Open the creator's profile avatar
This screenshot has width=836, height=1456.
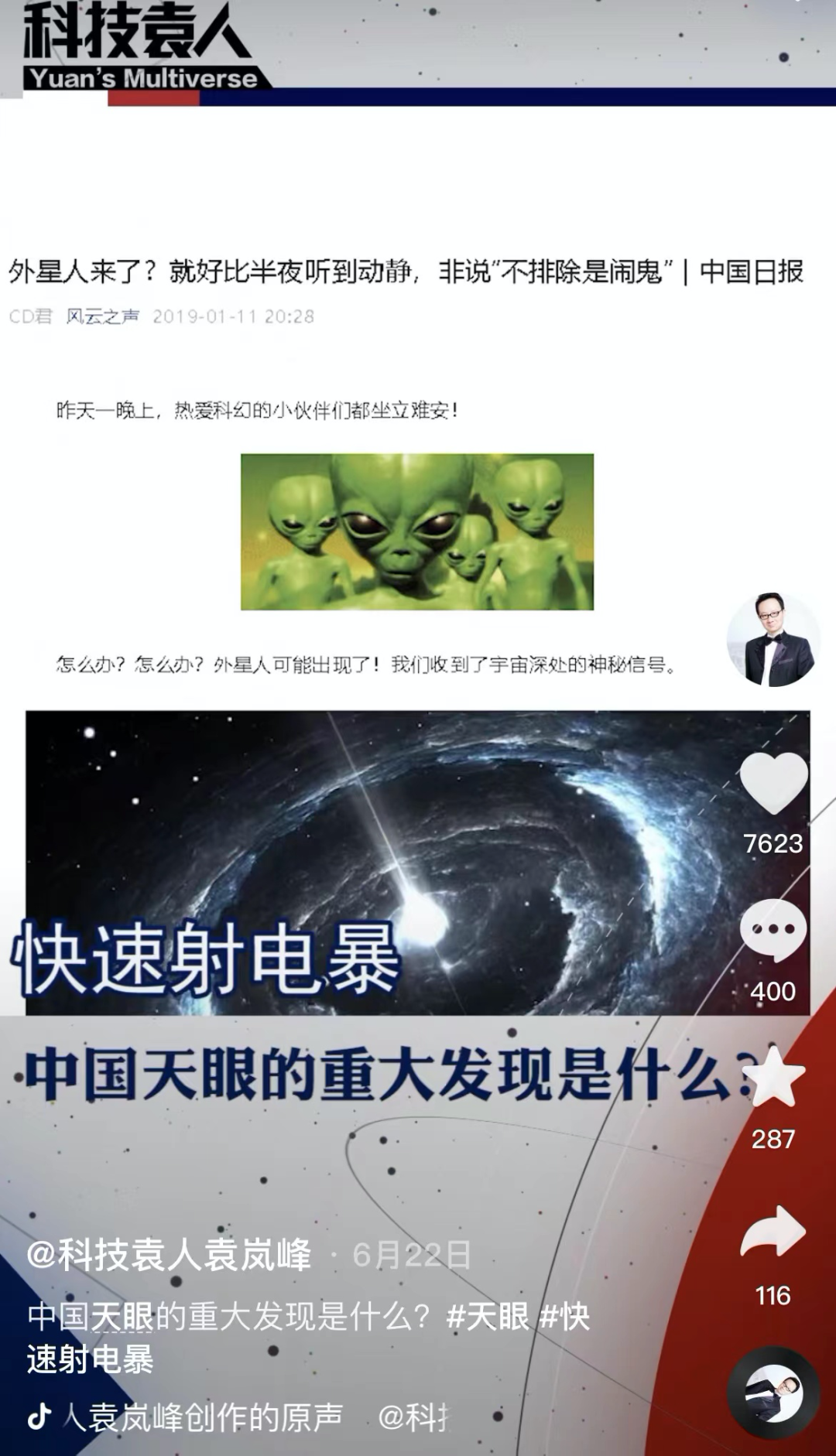click(x=773, y=640)
